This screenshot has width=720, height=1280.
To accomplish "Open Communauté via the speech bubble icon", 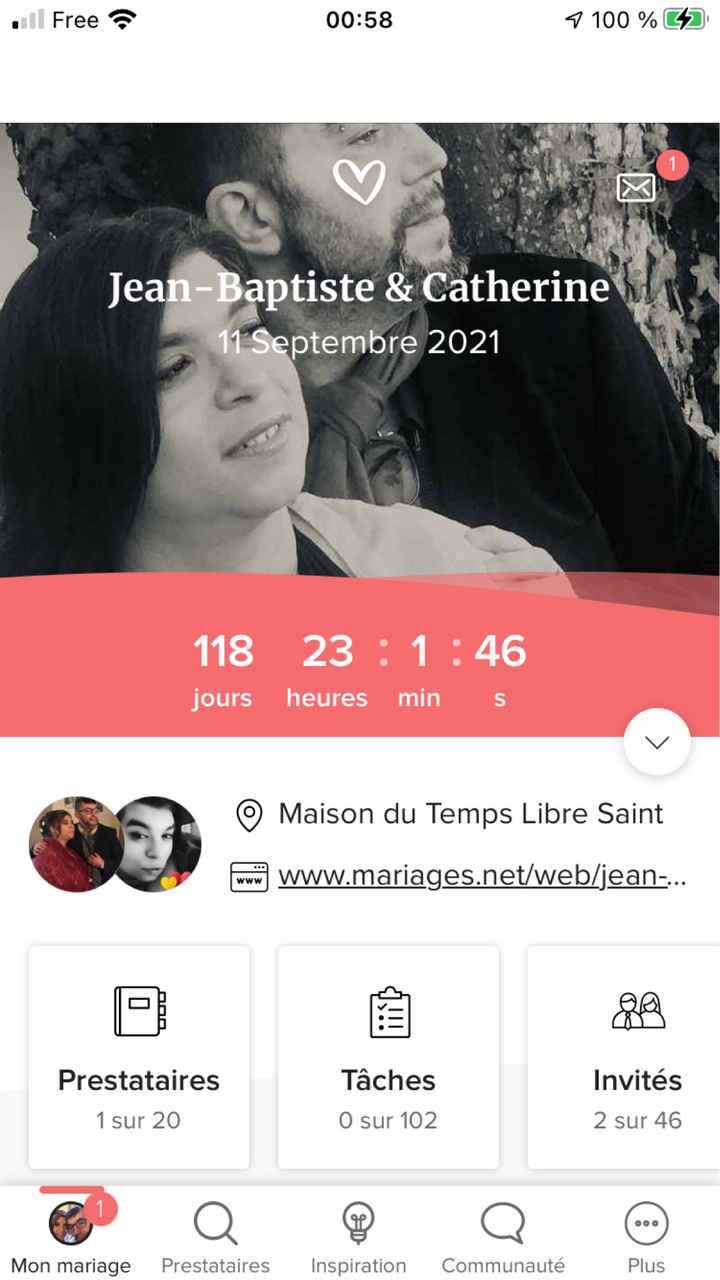I will tap(502, 1222).
